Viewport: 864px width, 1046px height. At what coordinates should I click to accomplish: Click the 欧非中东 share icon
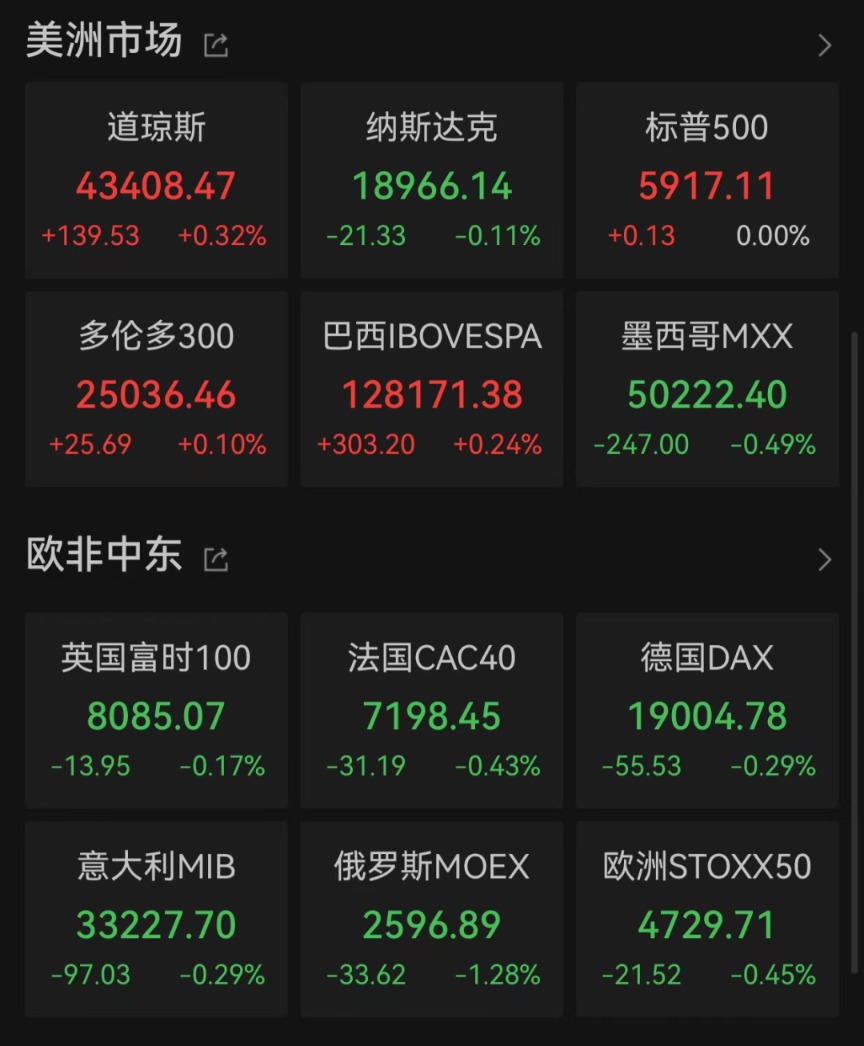pos(215,558)
